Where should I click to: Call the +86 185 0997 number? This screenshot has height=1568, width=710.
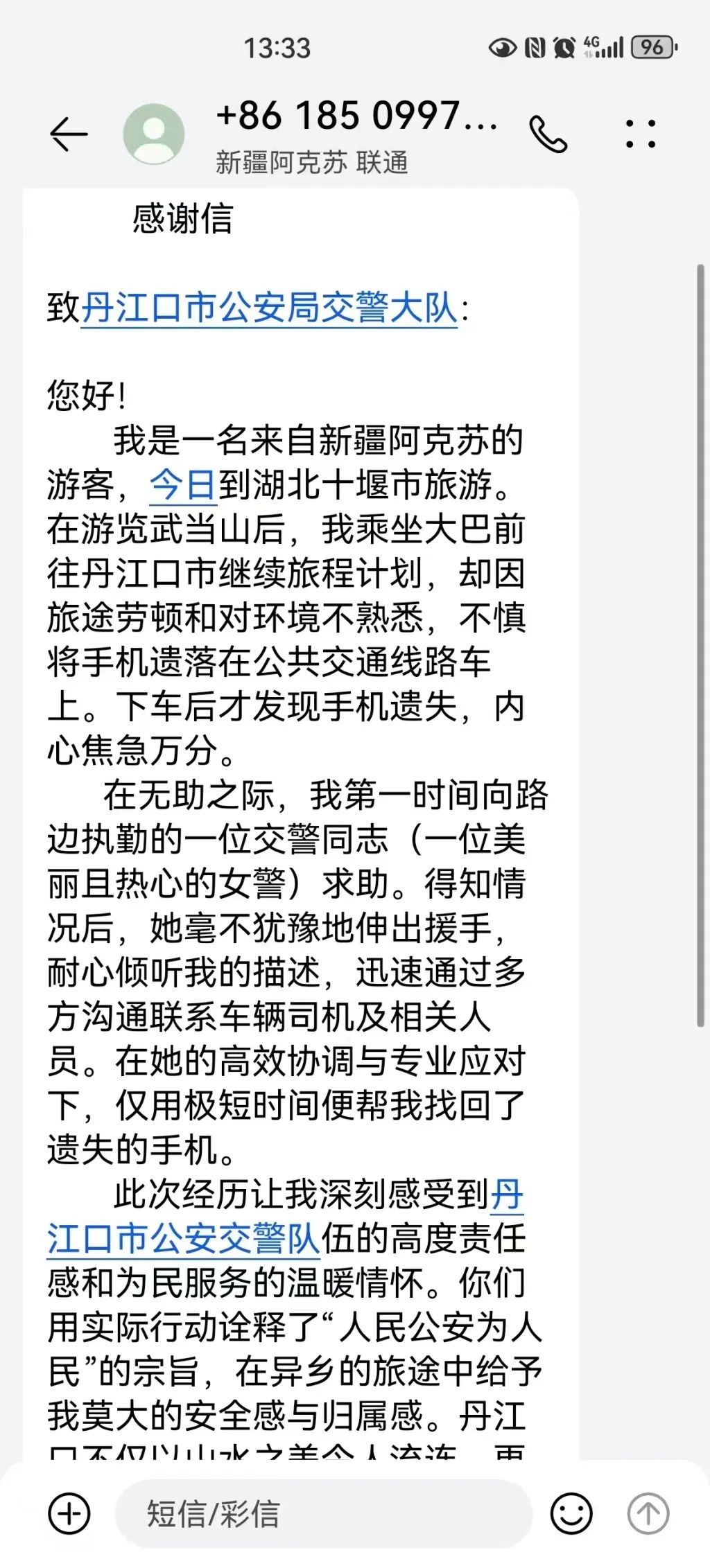coord(548,134)
